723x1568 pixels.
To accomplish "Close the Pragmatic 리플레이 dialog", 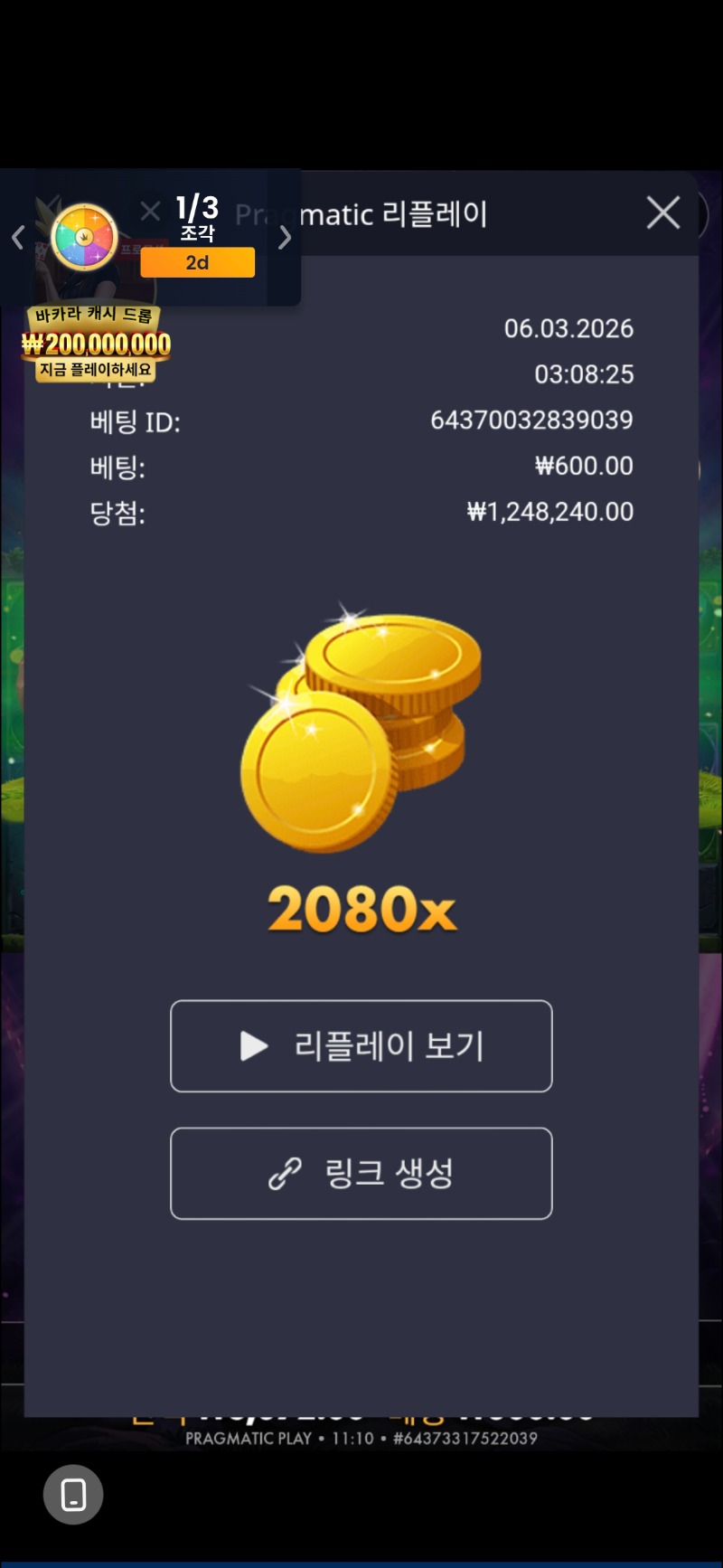I will coord(663,213).
